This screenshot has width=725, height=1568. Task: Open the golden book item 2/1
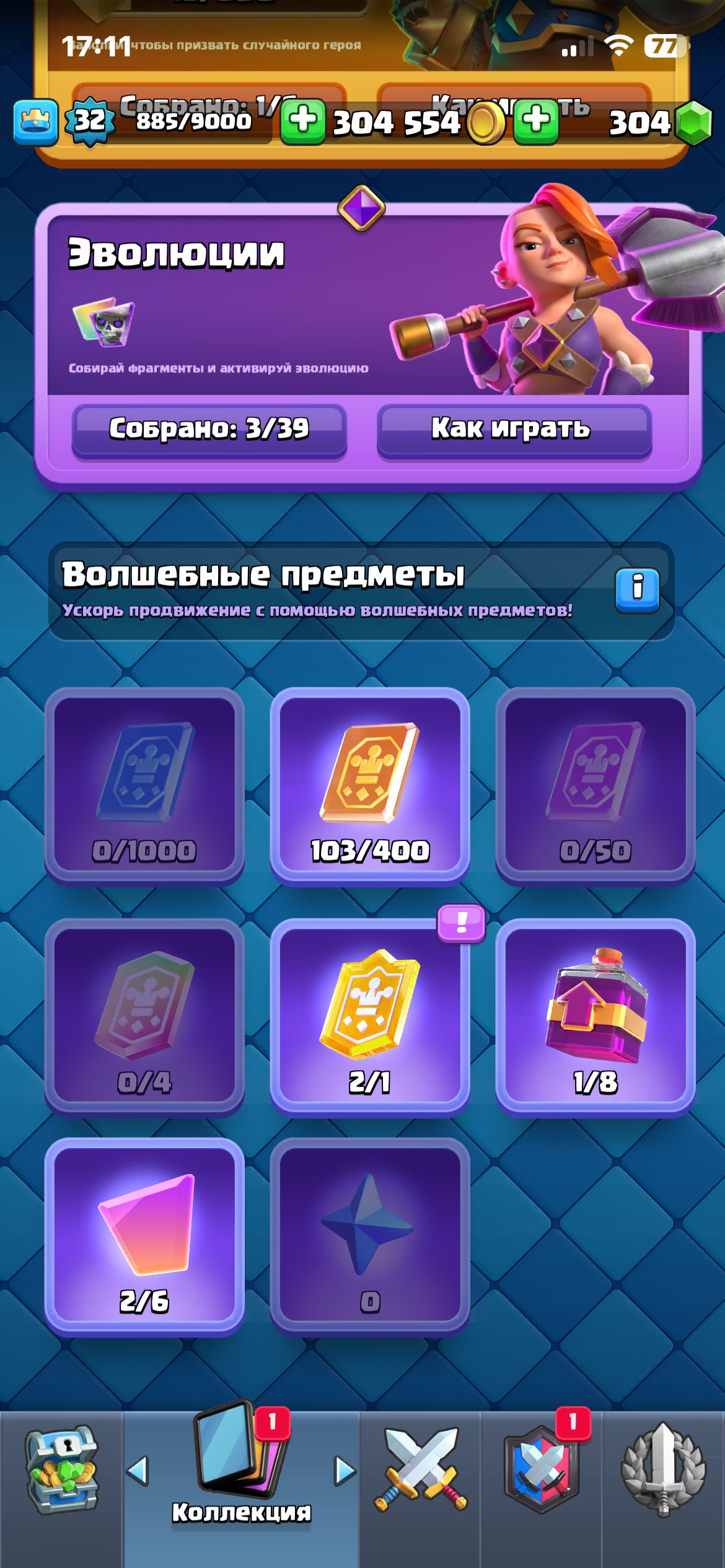[370, 1016]
